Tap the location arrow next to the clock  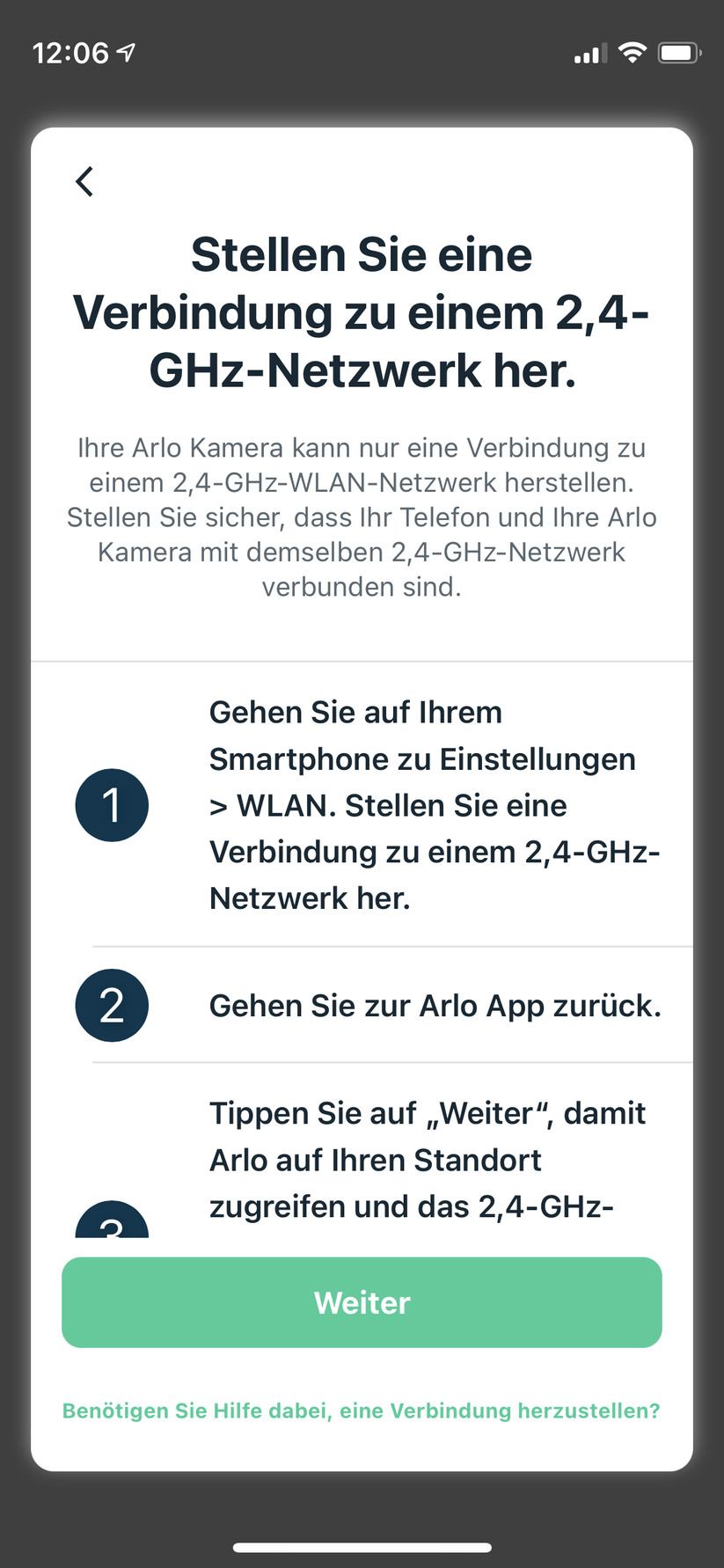126,51
